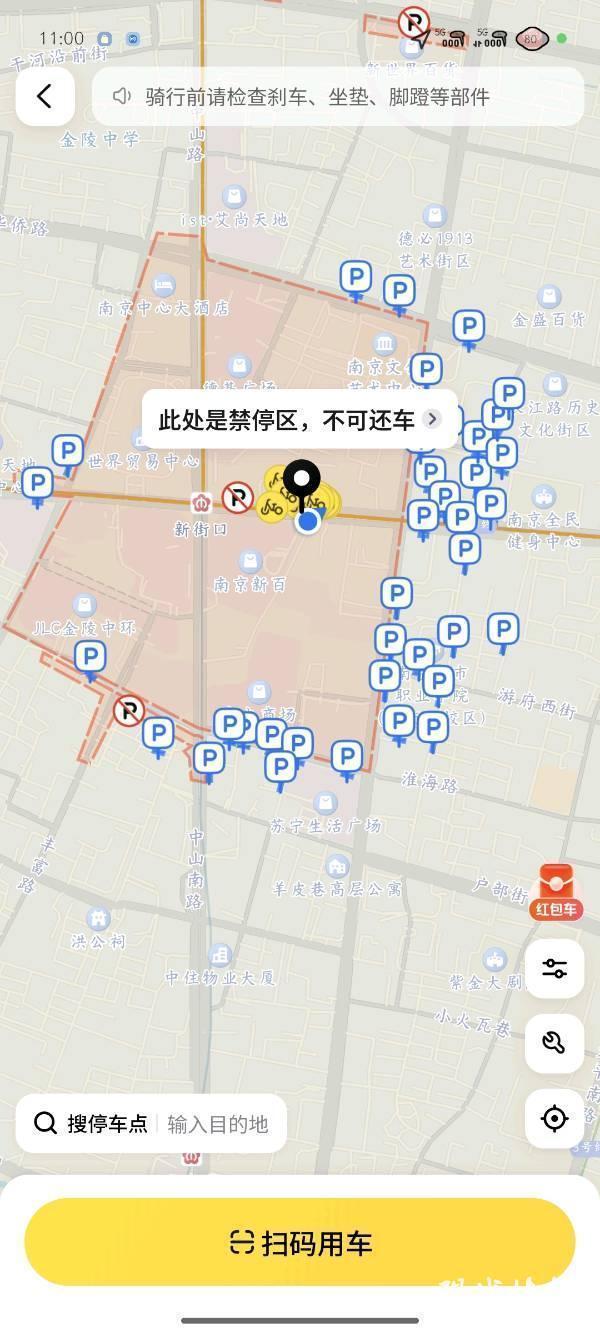
Task: Open the map filter settings icon
Action: 555,969
